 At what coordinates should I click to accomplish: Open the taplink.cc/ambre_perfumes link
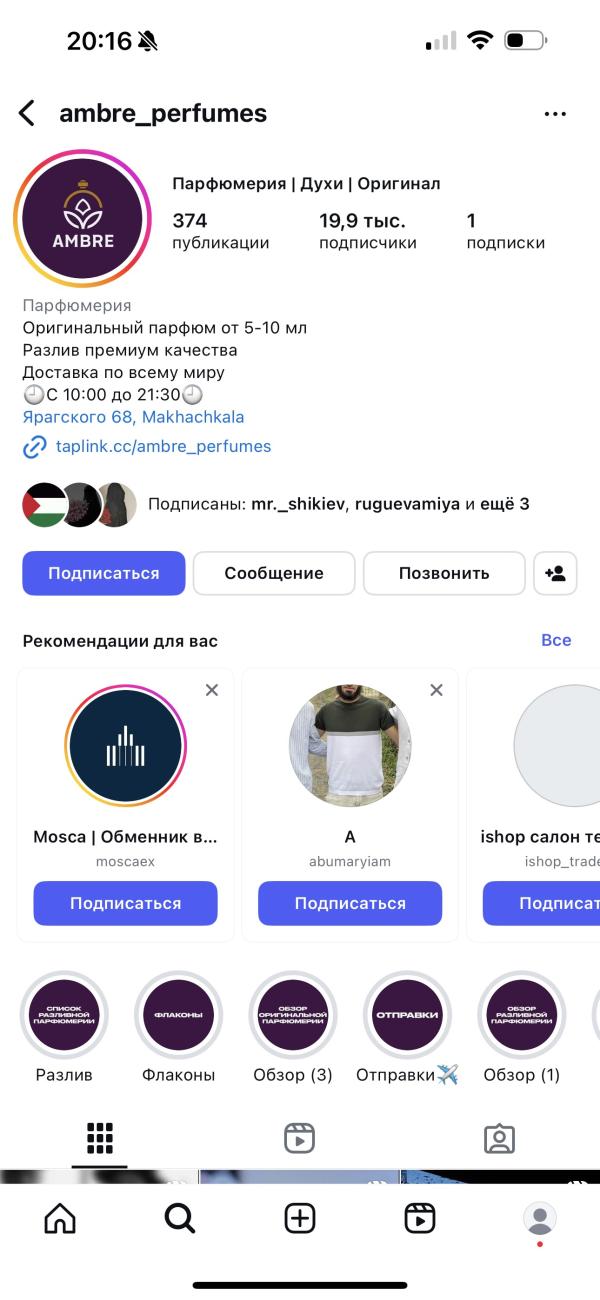click(163, 446)
